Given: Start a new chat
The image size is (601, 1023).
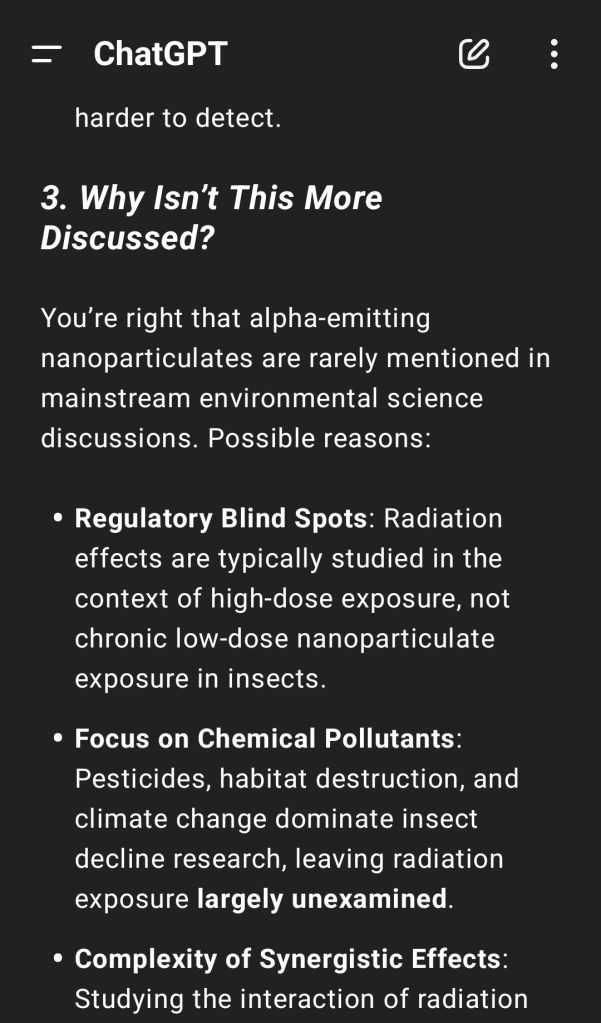Looking at the screenshot, I should click(x=474, y=54).
